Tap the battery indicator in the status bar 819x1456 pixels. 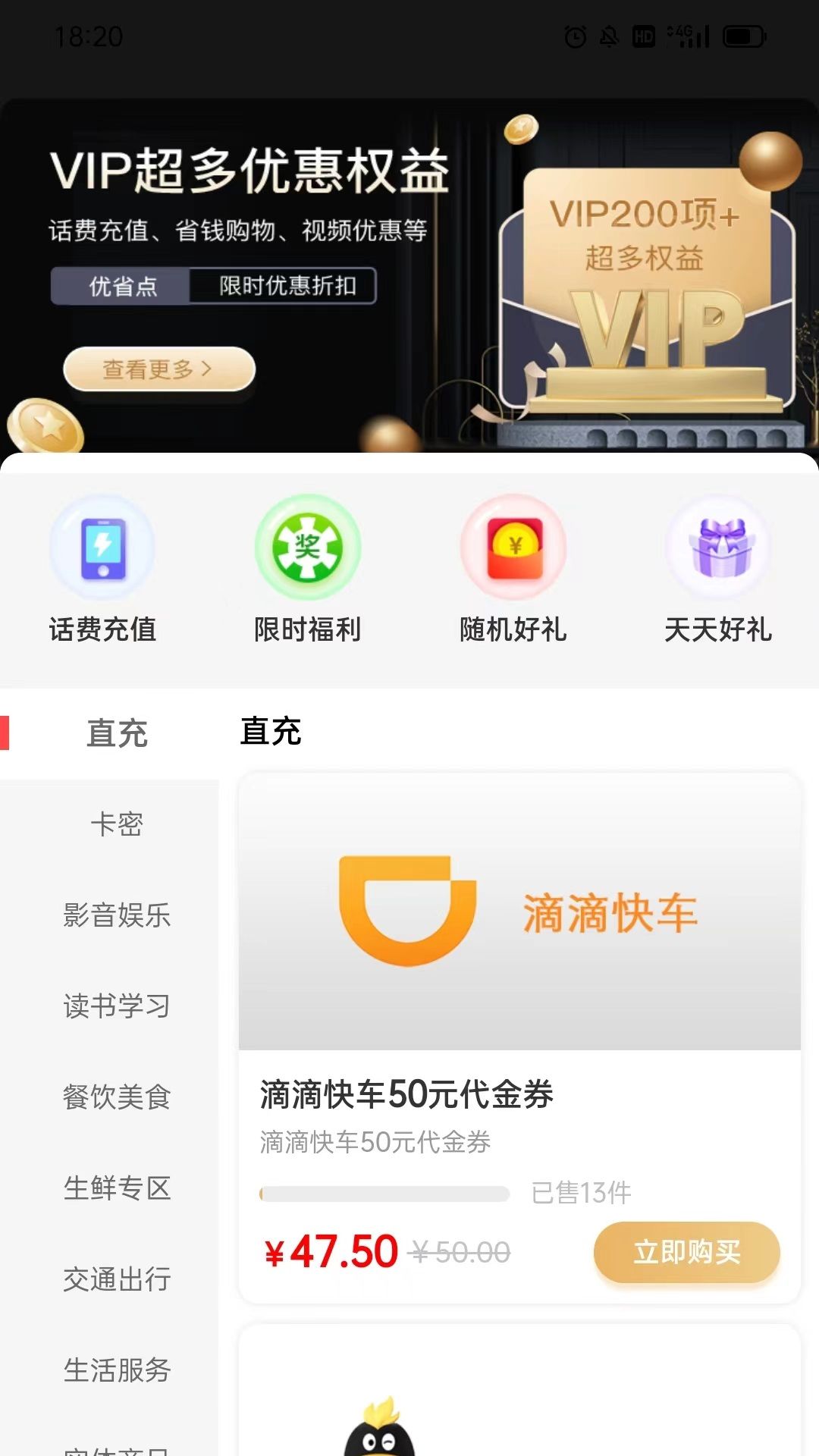tap(739, 35)
